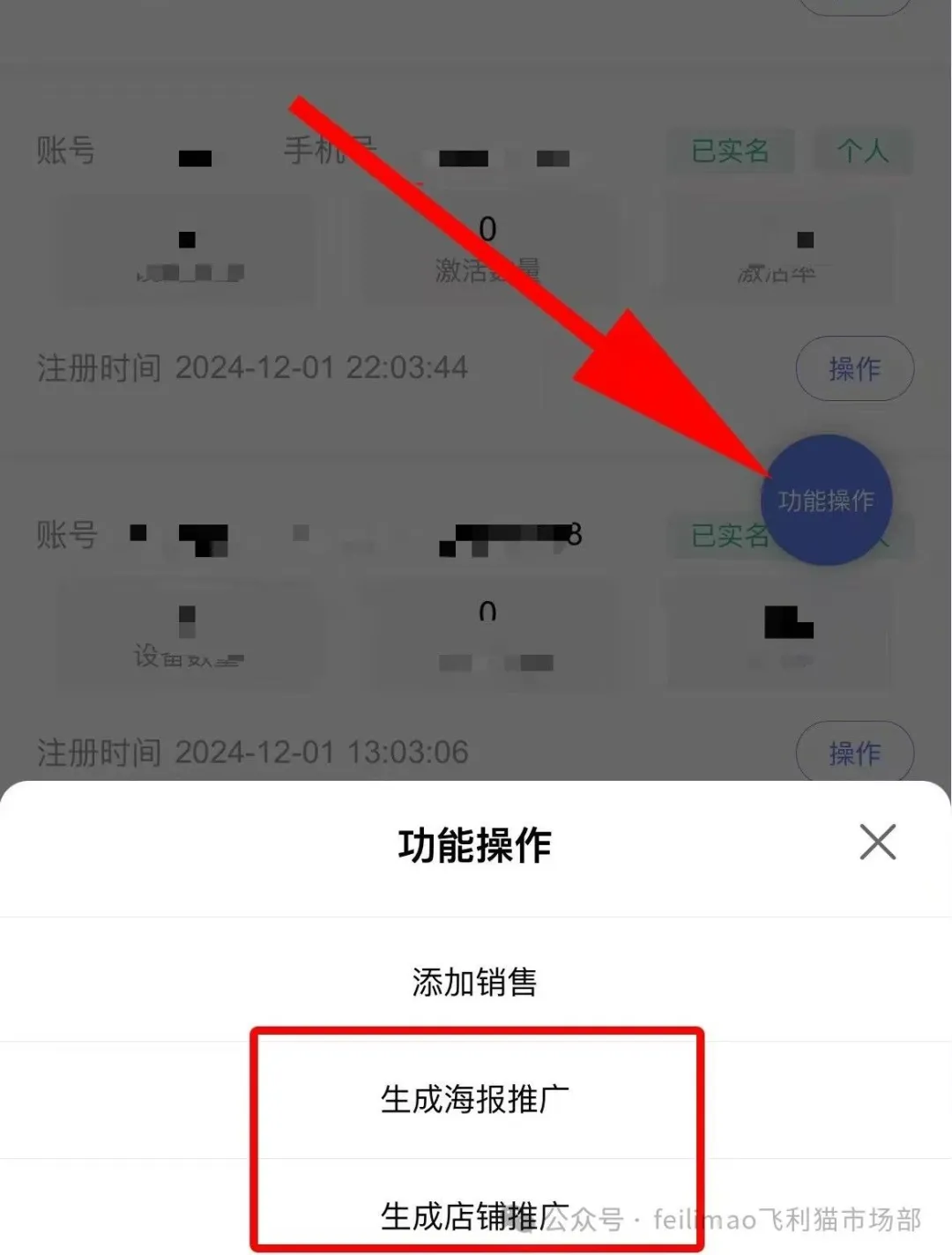The width and height of the screenshot is (952, 1255).
Task: Tap the 已实名 verification badge on first account
Action: (731, 152)
